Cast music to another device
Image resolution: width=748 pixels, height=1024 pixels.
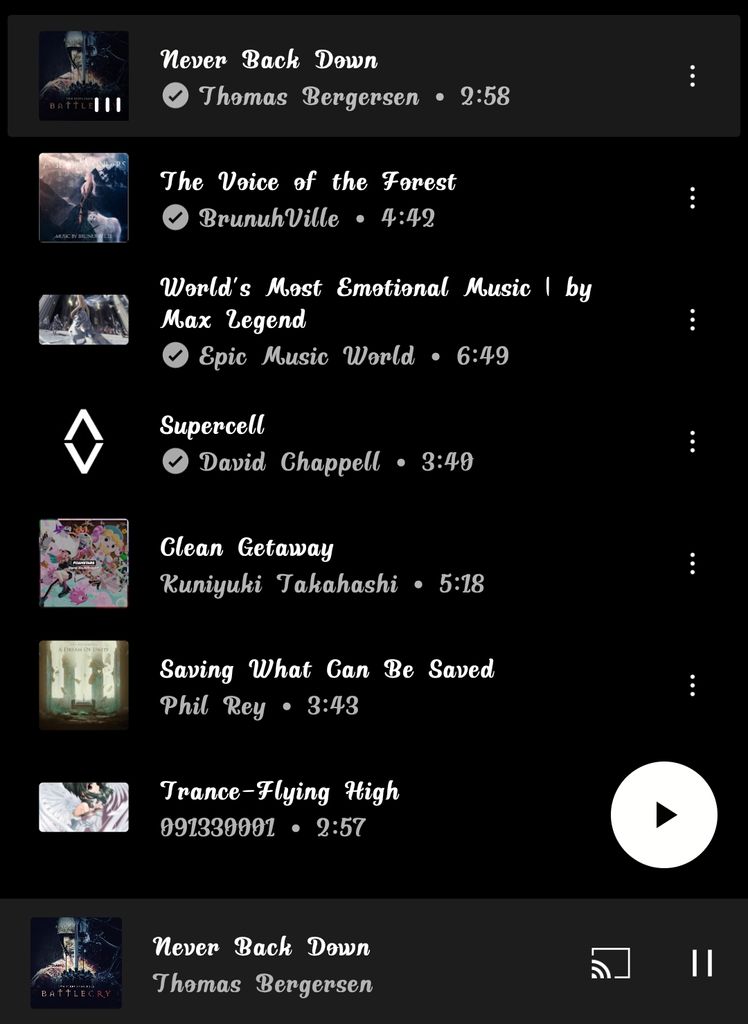[x=610, y=963]
